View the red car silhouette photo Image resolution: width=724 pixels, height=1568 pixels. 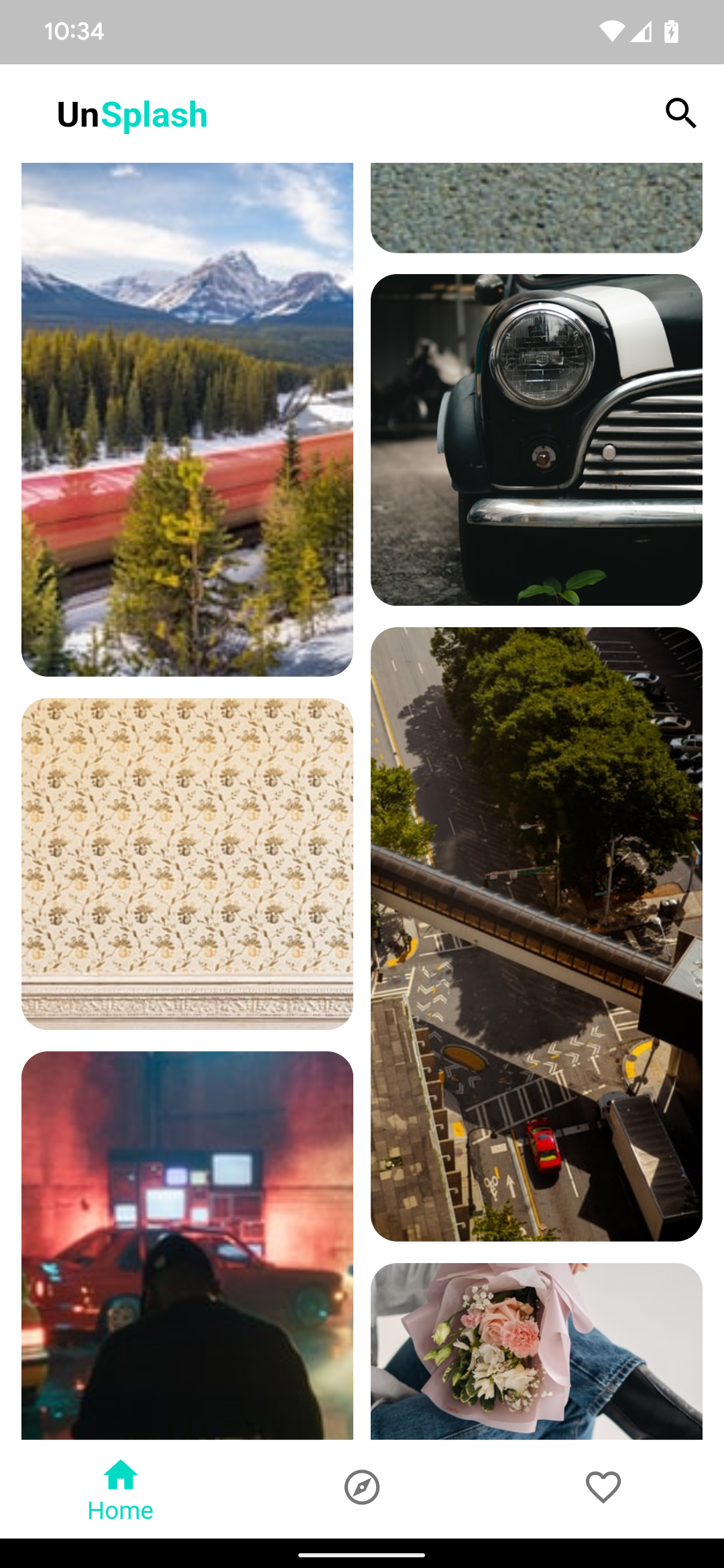187,1245
